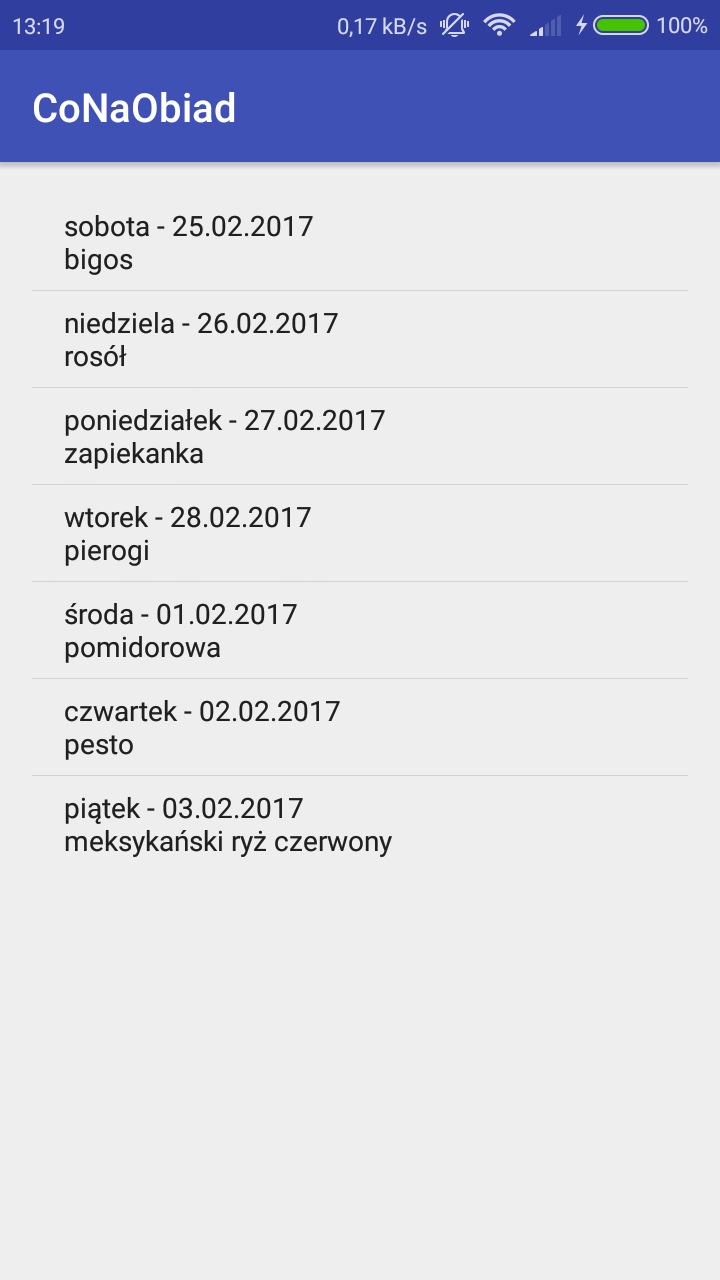Tap the wtorek pierogi entry
This screenshot has width=720, height=1280.
pyautogui.click(x=360, y=533)
